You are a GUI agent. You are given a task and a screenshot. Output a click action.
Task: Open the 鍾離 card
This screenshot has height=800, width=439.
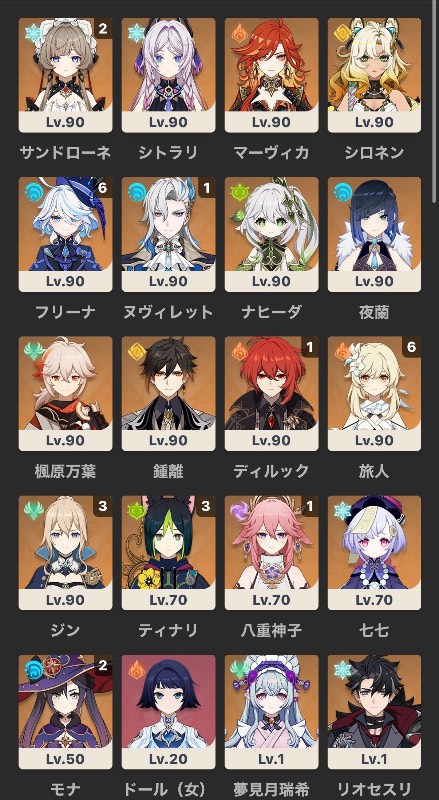(168, 394)
